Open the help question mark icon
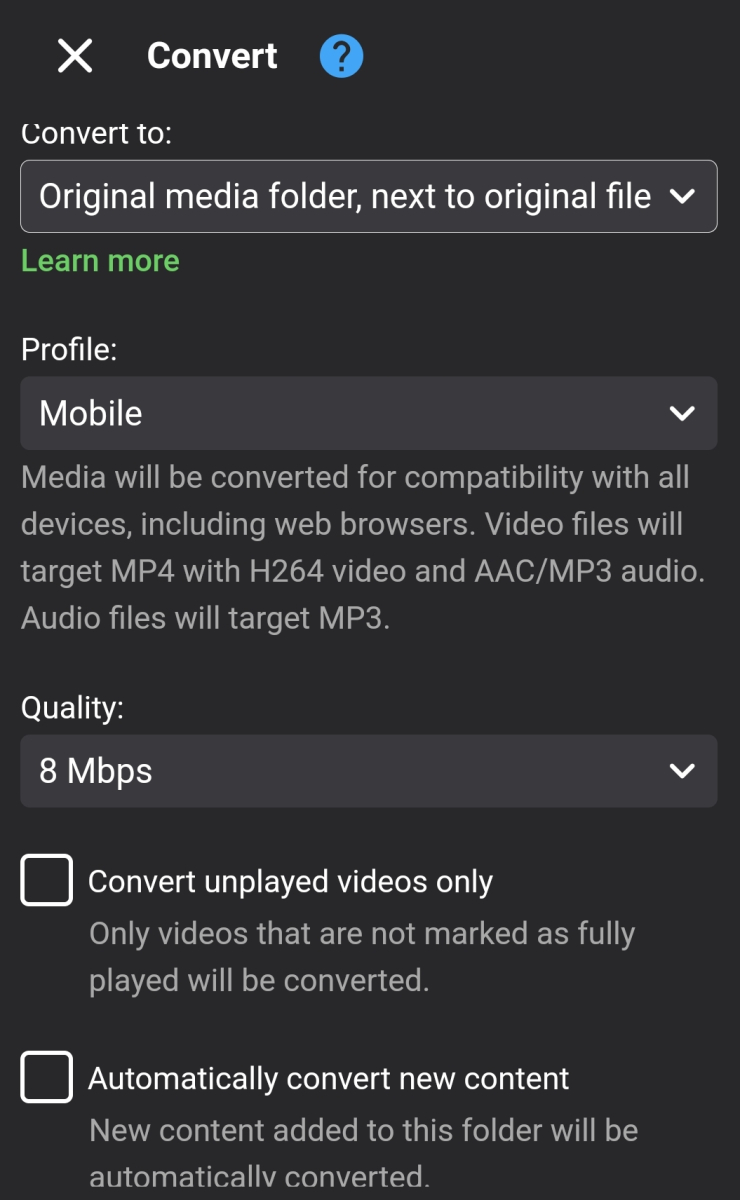This screenshot has width=740, height=1200. [x=341, y=57]
